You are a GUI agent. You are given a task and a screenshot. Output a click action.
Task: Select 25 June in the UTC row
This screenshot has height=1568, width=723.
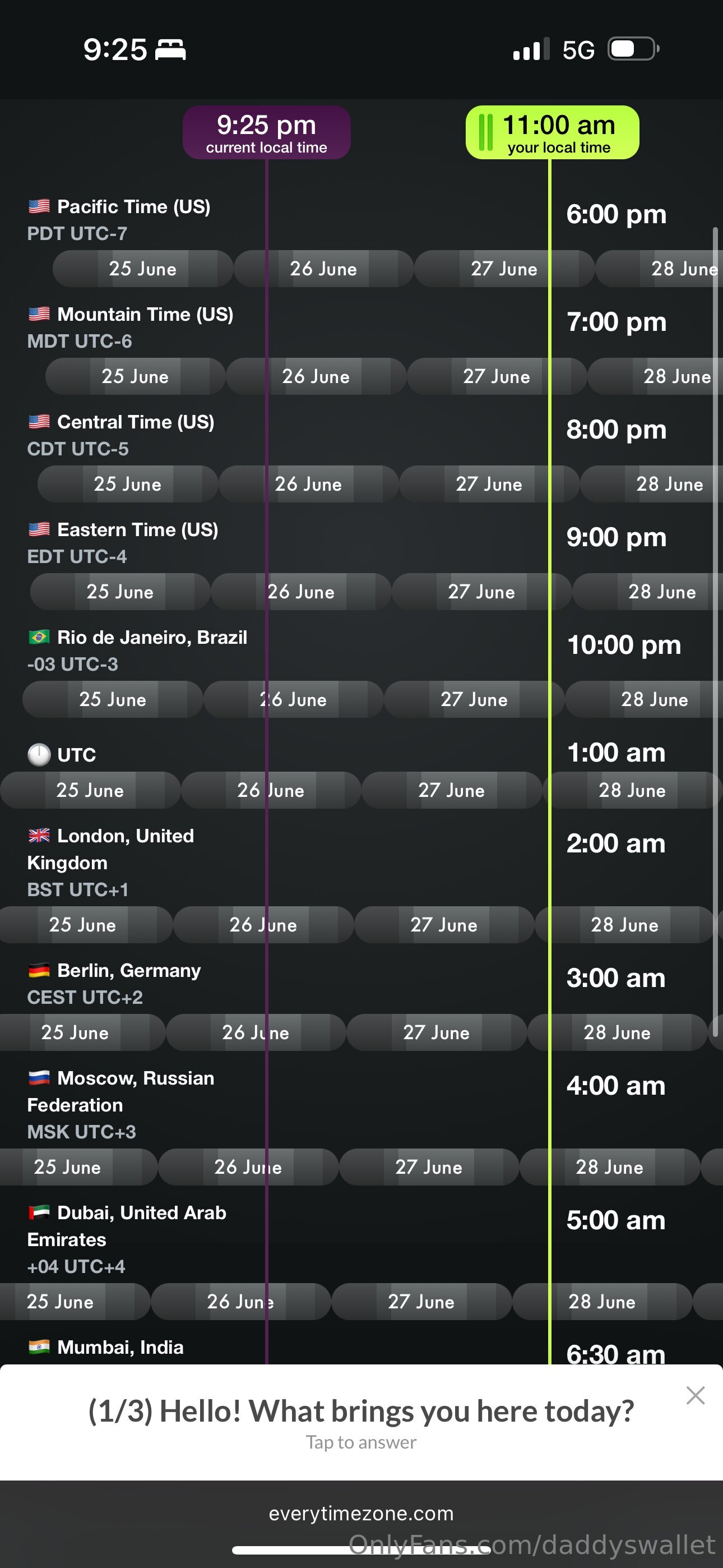[x=90, y=790]
